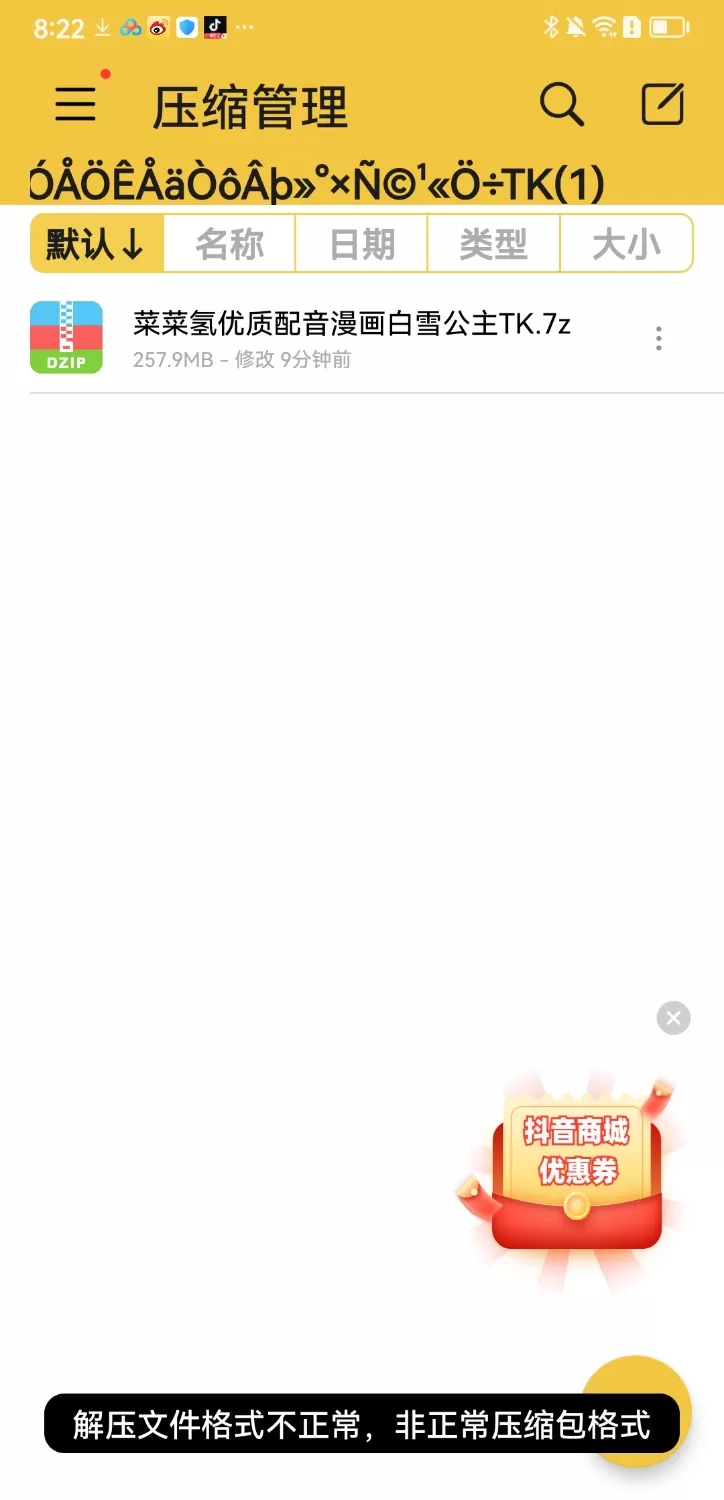Screen dimensions: 724x1500
Task: Open more options for the 7z file
Action: coord(658,339)
